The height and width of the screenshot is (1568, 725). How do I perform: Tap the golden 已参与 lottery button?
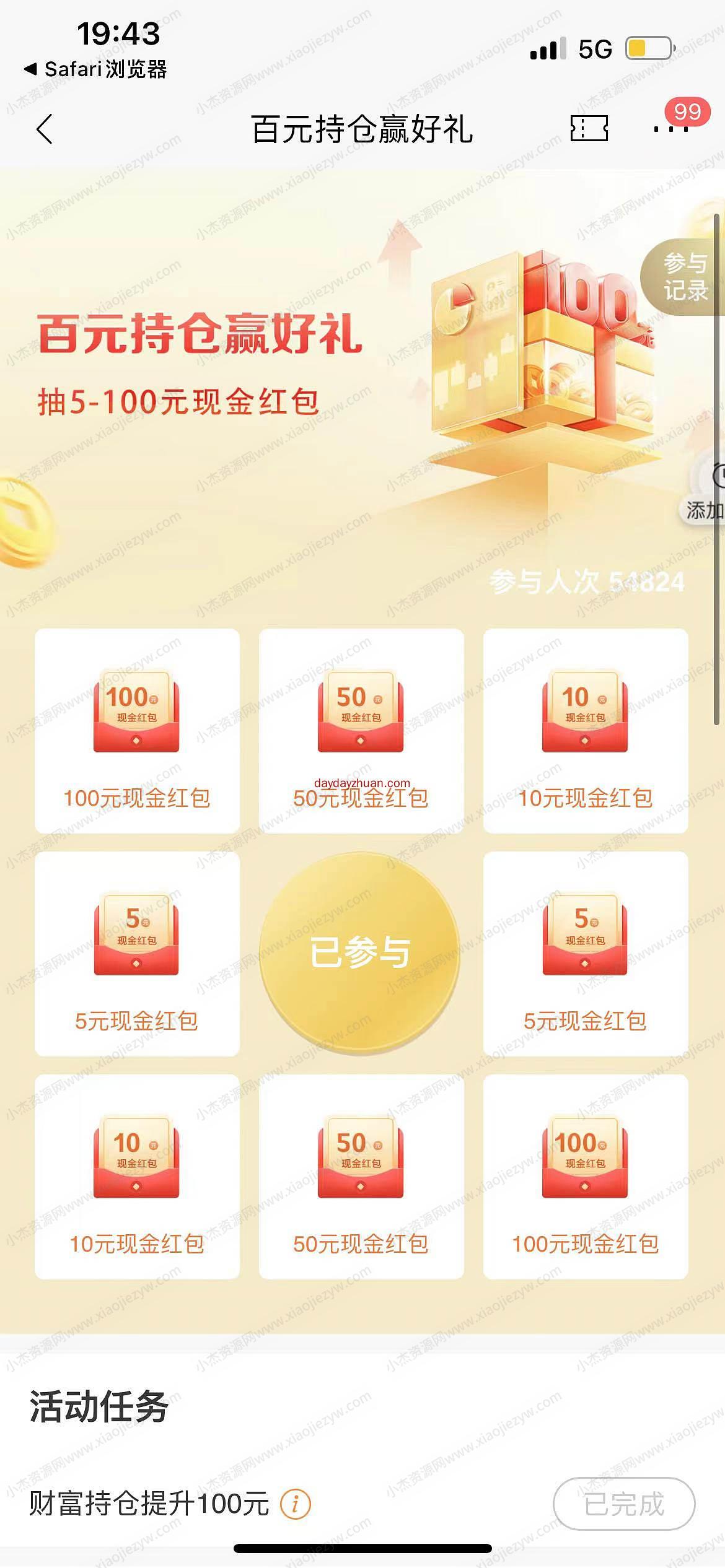coord(360,952)
